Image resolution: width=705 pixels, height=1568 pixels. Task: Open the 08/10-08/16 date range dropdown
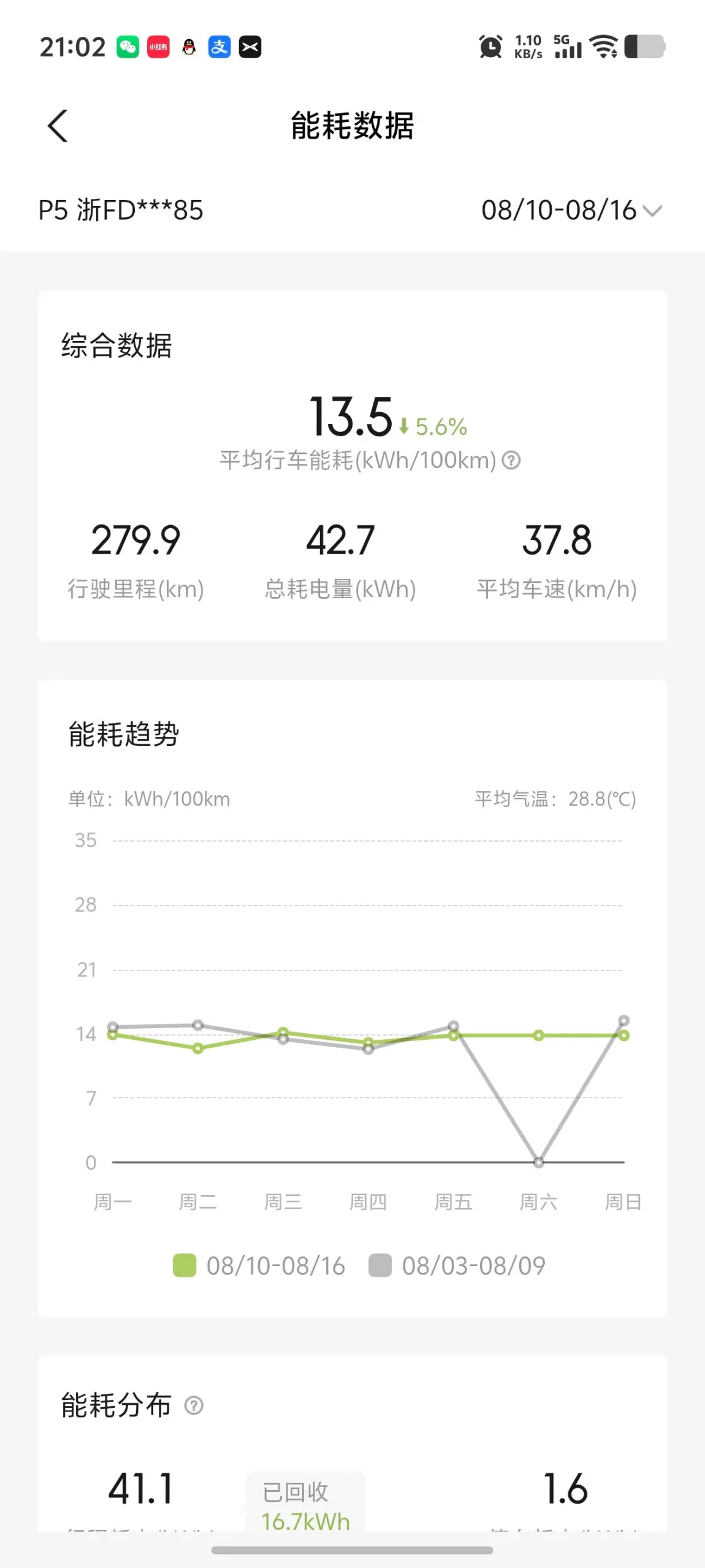tap(571, 210)
